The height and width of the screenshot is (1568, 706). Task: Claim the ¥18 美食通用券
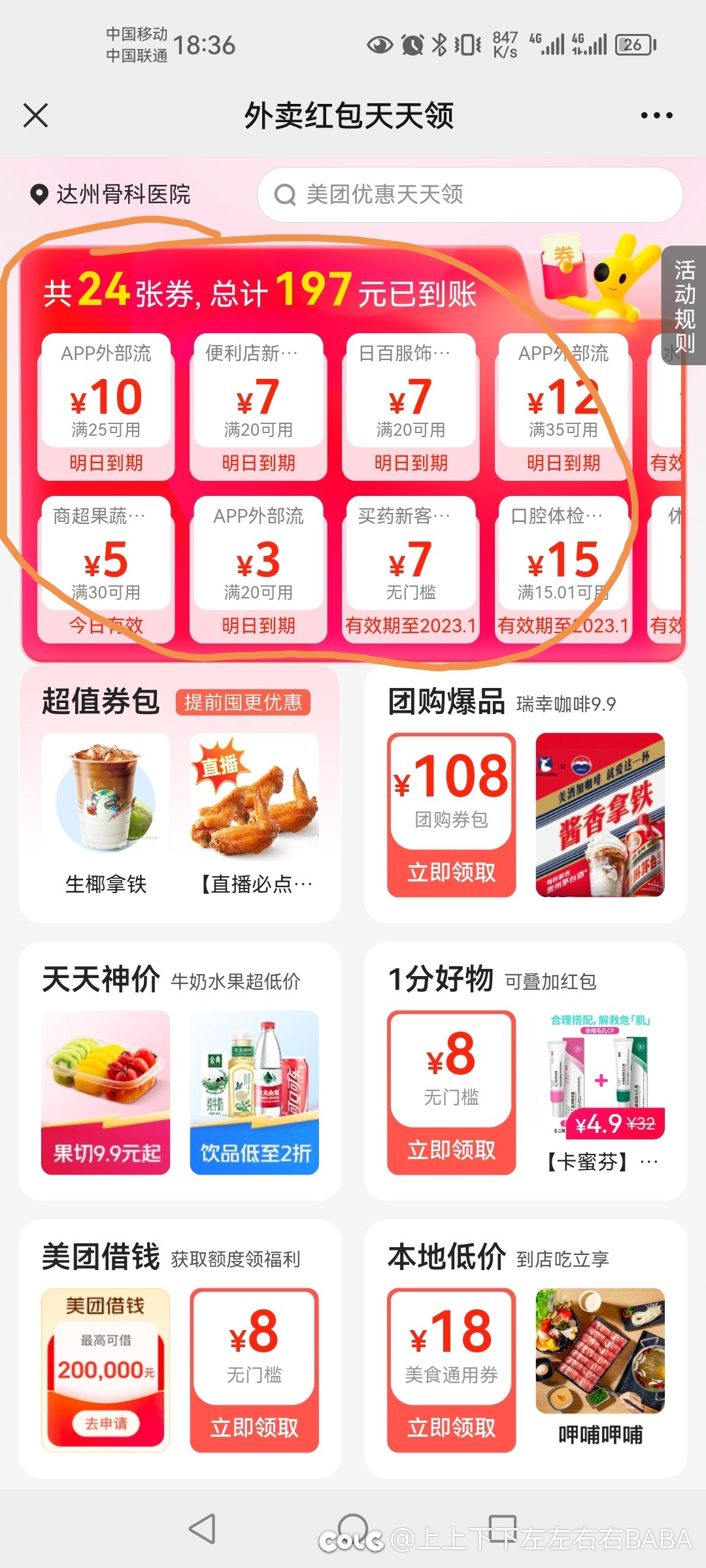[451, 1427]
